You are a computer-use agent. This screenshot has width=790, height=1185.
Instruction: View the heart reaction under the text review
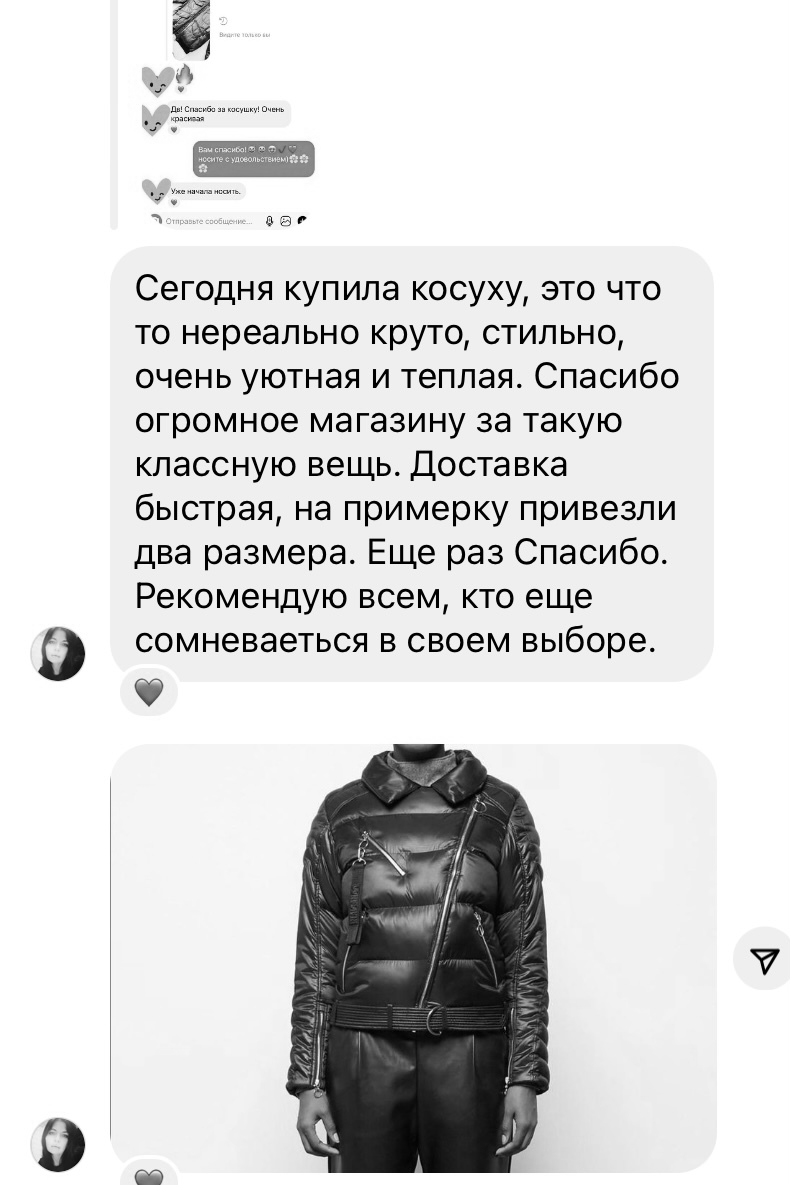[x=148, y=691]
